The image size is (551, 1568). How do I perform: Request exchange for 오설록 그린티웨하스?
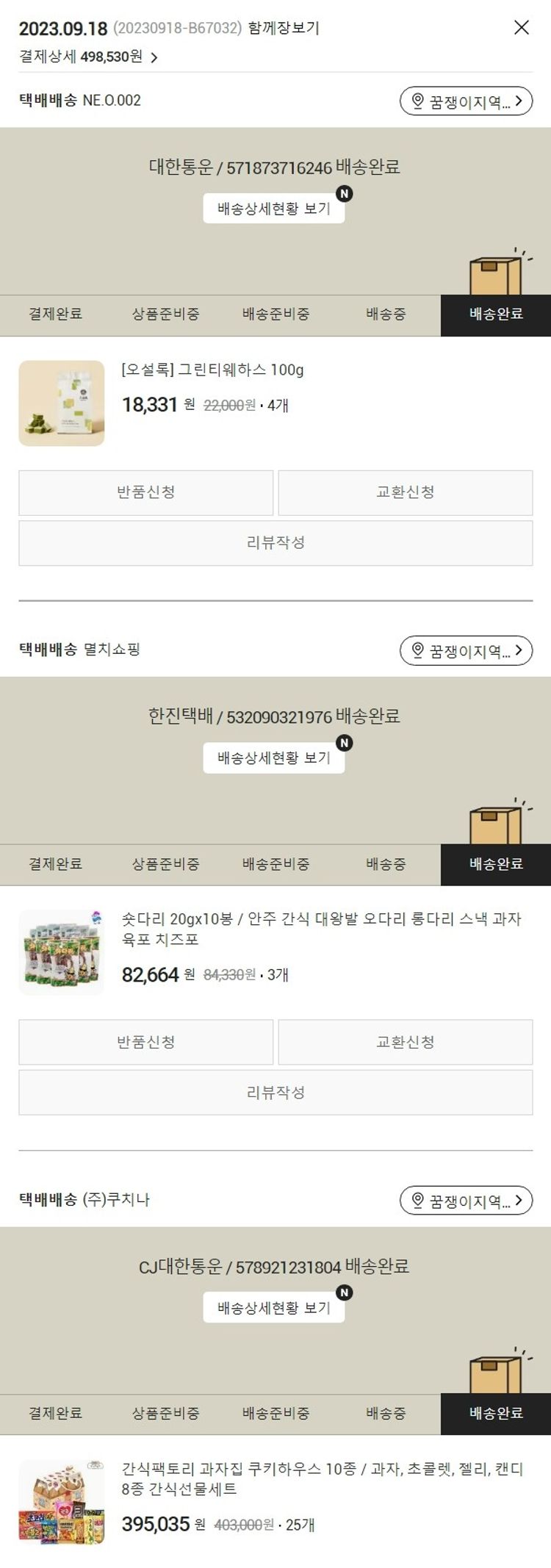pyautogui.click(x=405, y=492)
